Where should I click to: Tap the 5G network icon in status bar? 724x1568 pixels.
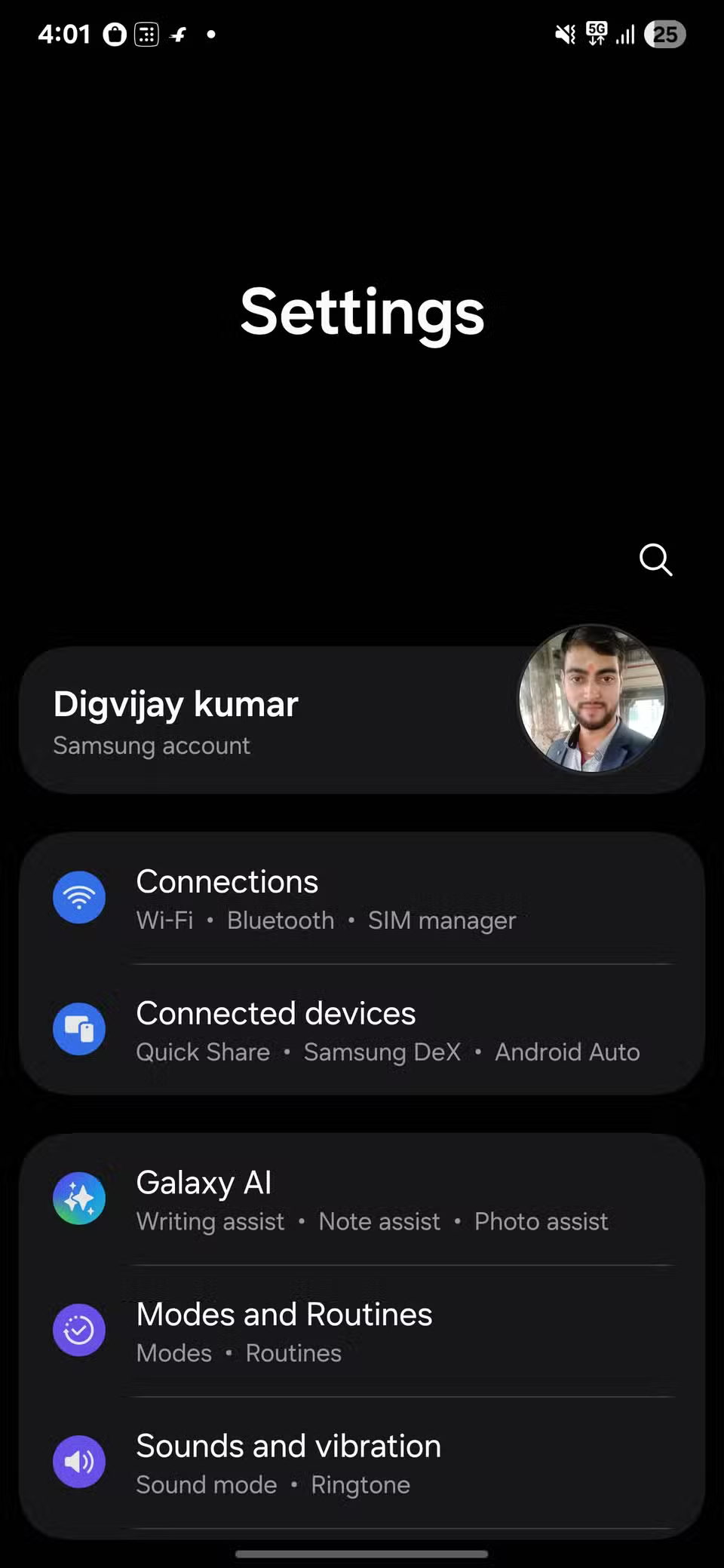point(596,34)
